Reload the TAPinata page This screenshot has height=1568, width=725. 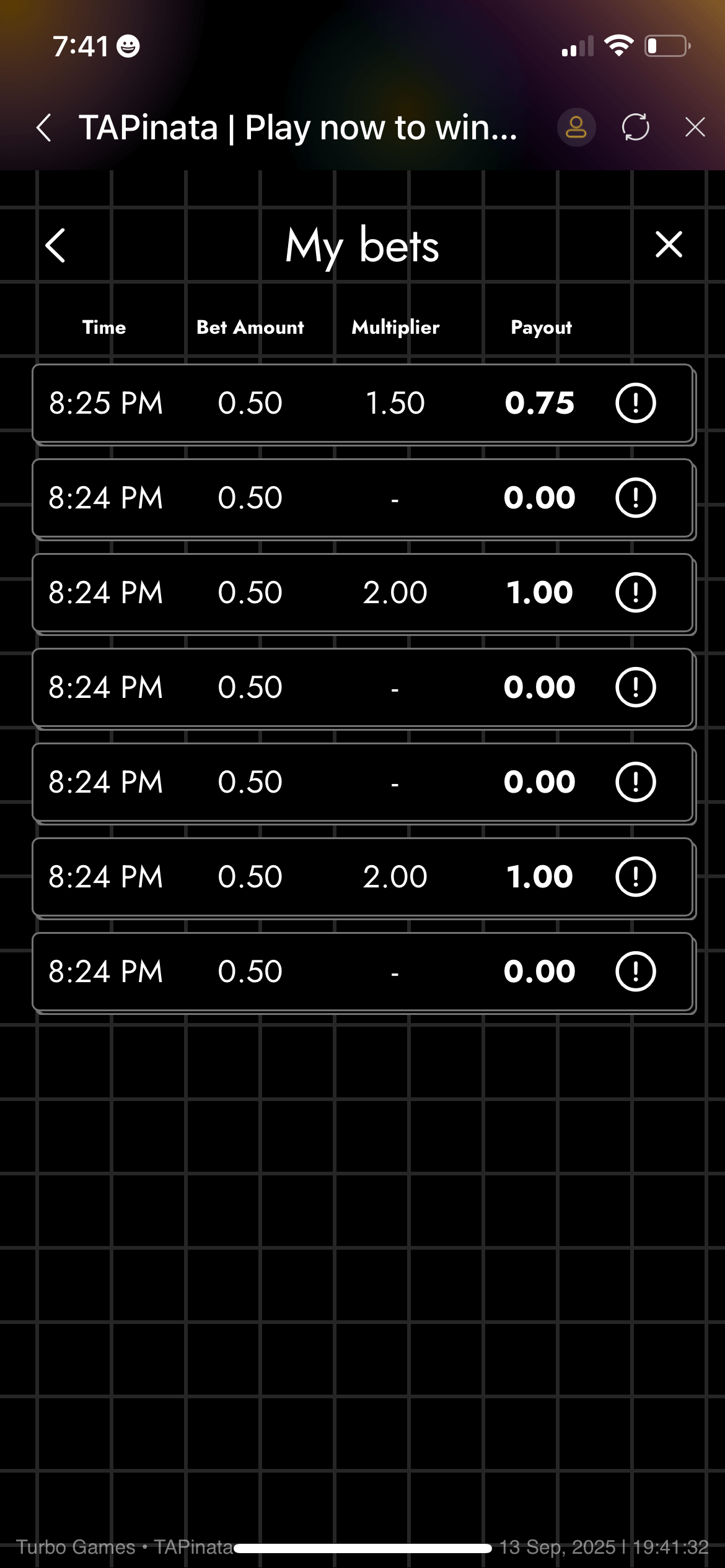[636, 128]
